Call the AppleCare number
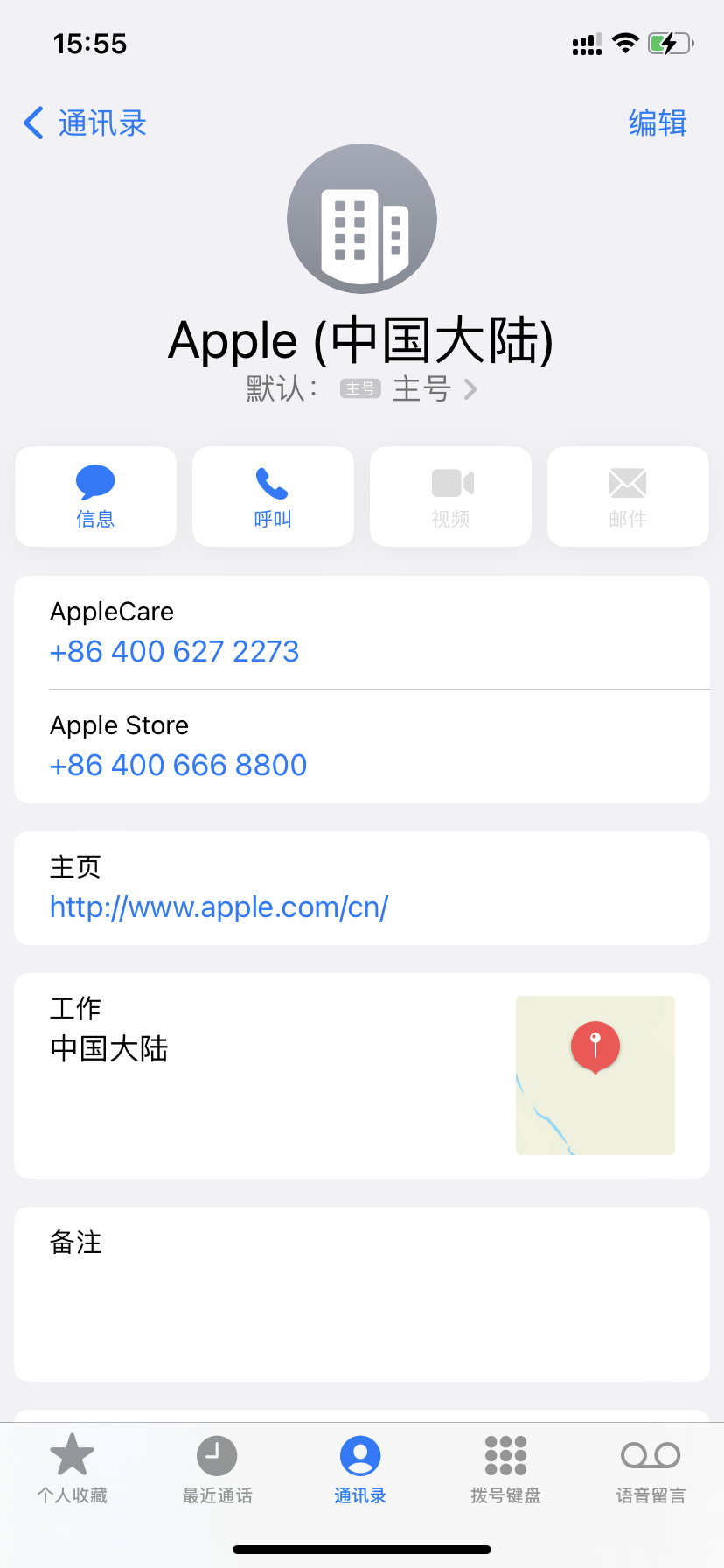The height and width of the screenshot is (1568, 724). coord(175,652)
